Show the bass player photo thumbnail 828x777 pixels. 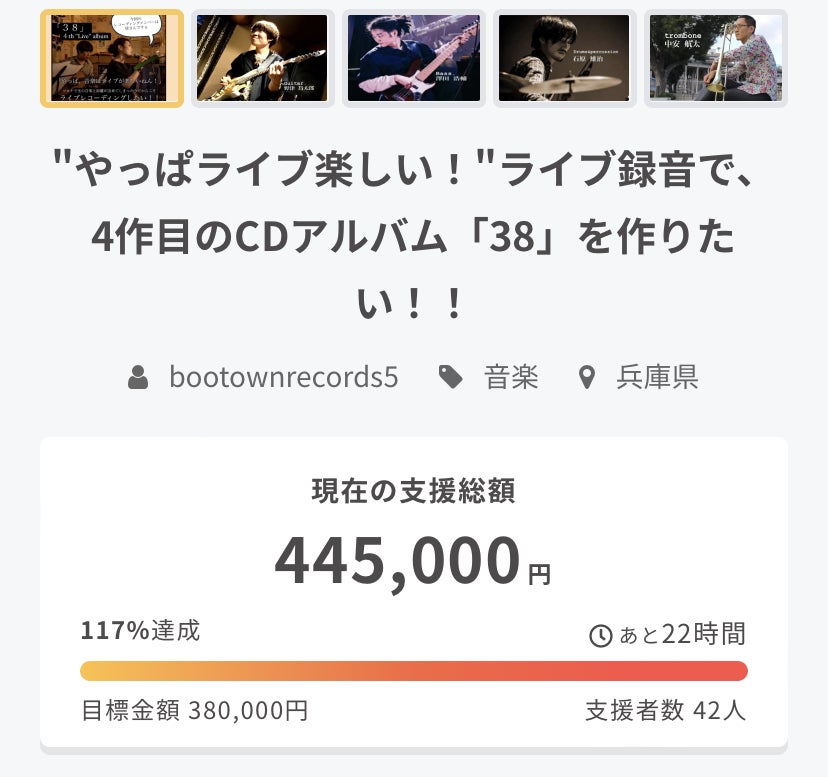click(414, 58)
